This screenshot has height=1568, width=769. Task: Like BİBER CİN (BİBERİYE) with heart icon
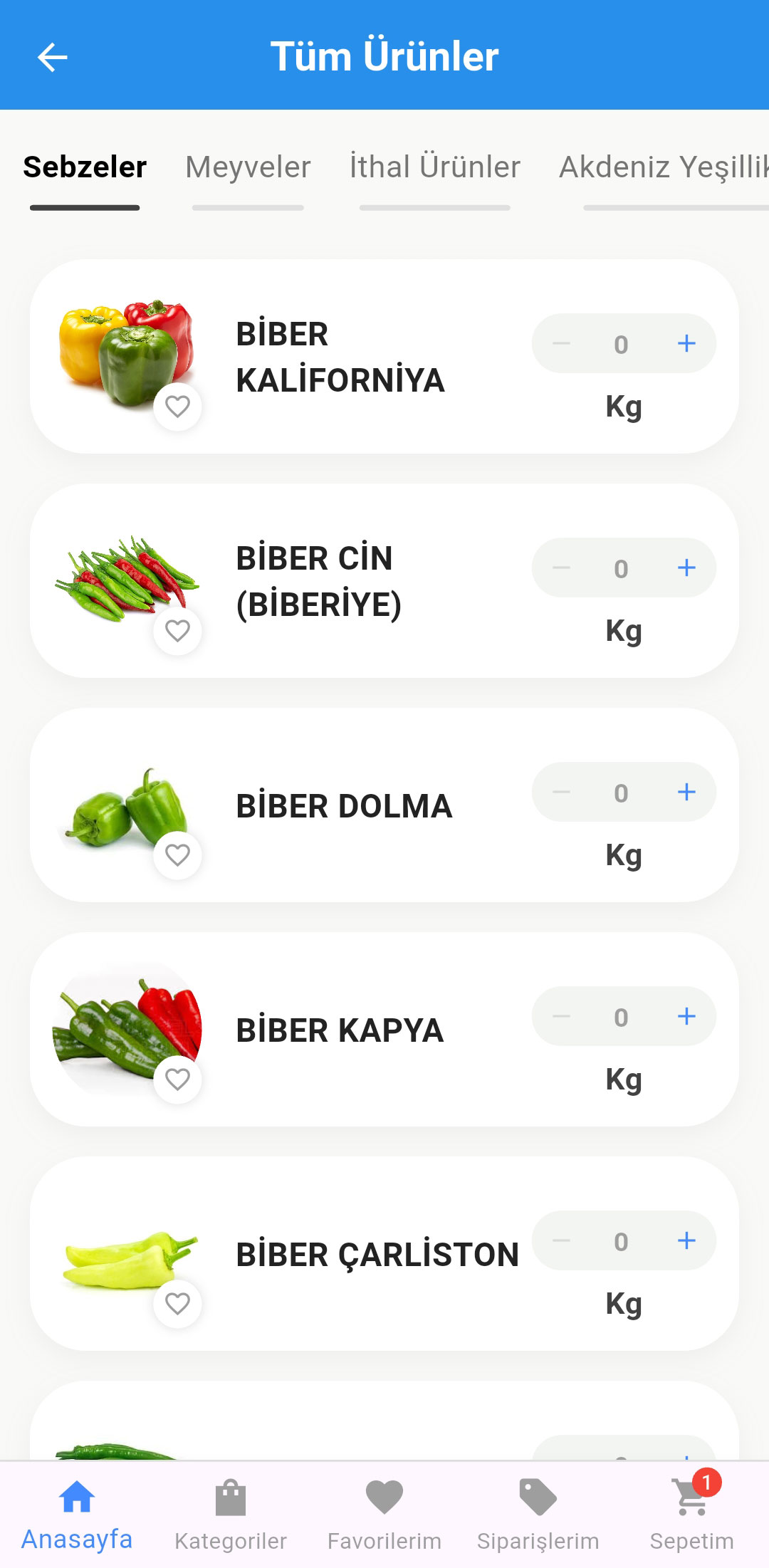(177, 631)
